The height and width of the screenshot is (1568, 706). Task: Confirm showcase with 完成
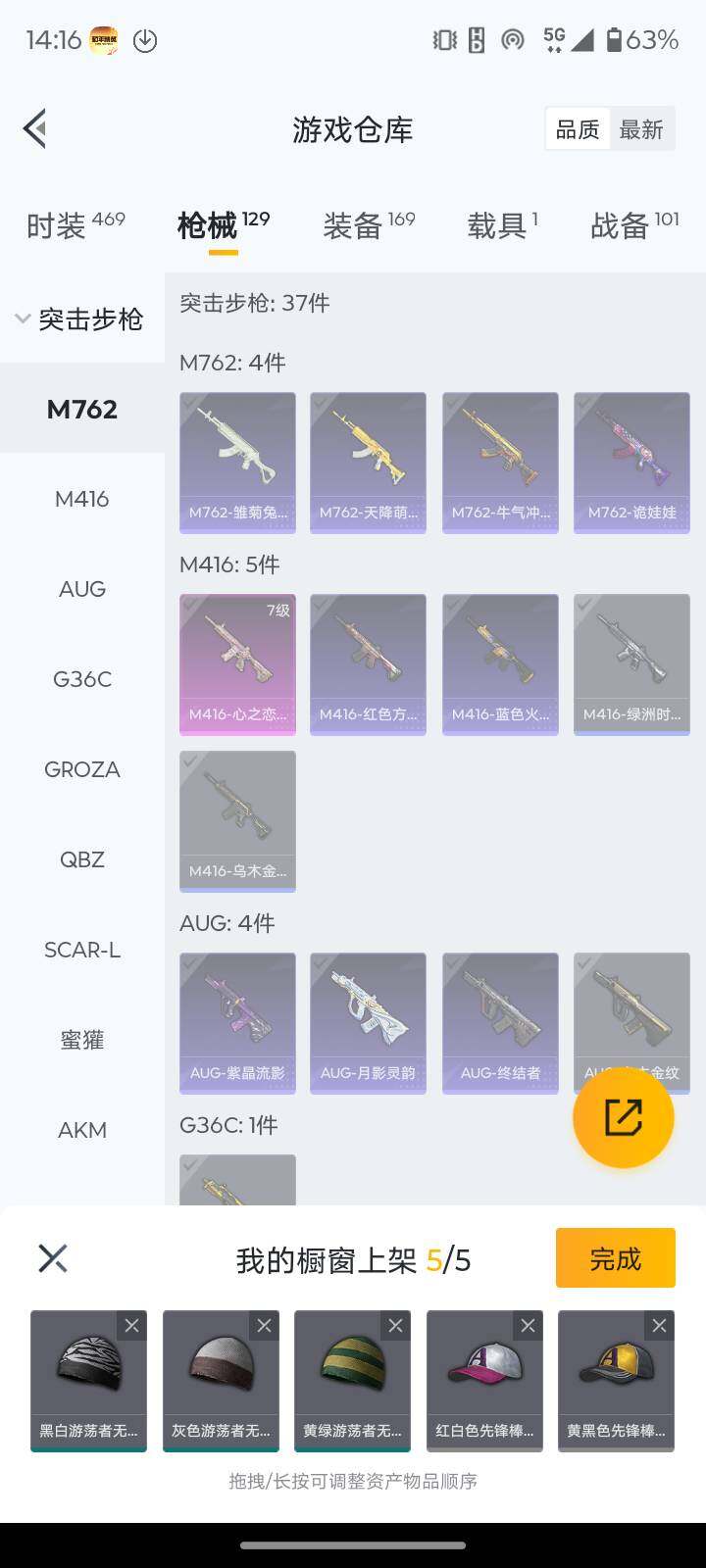click(615, 1257)
